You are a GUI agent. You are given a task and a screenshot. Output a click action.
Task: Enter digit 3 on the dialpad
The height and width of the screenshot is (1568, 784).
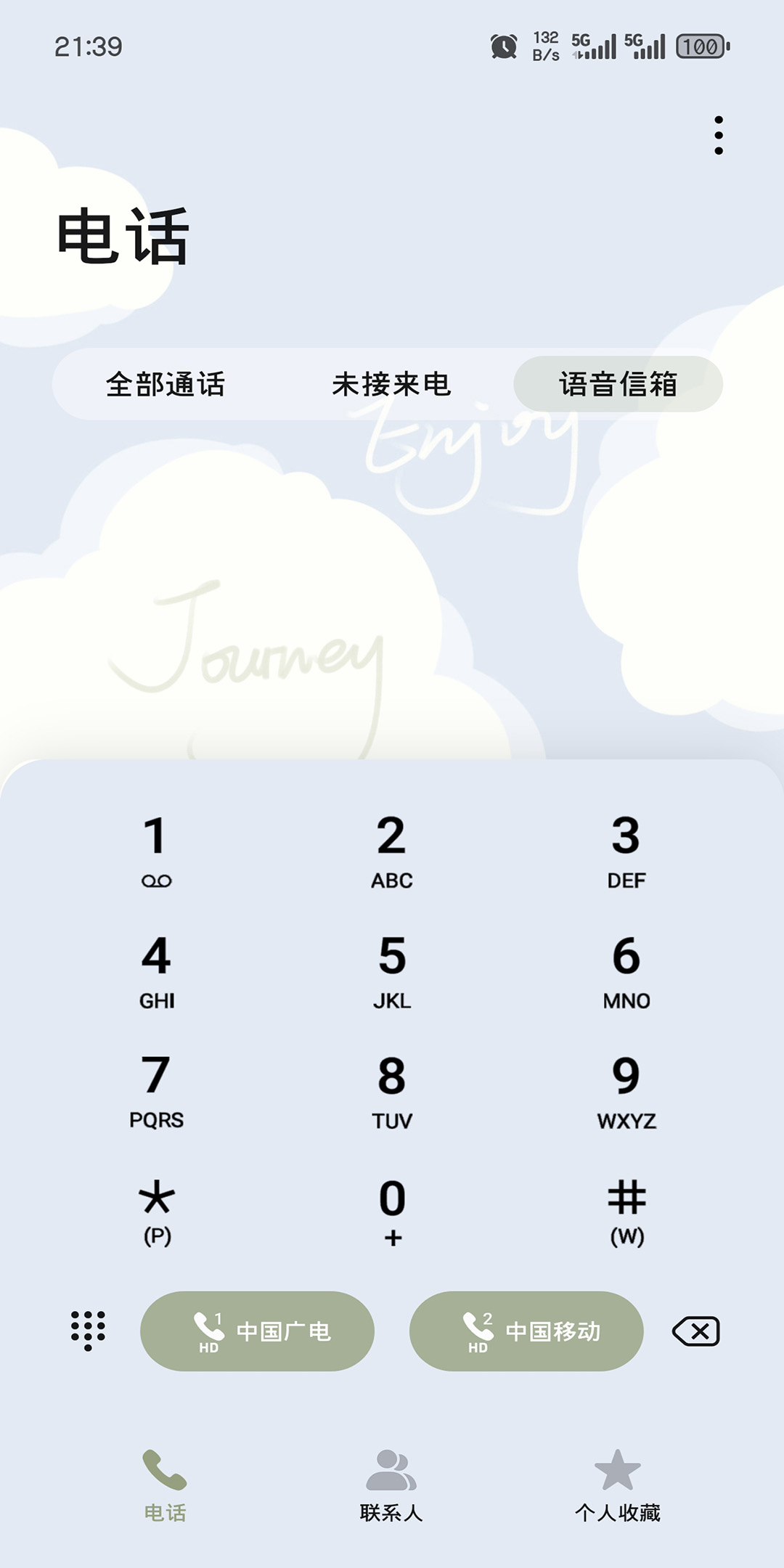click(626, 849)
